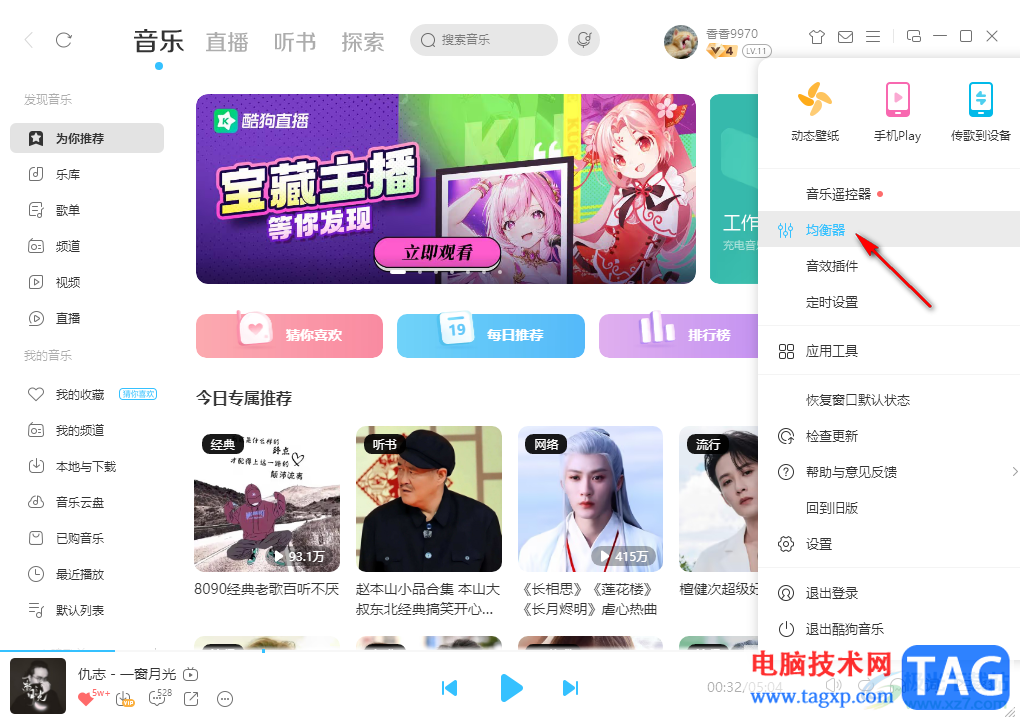The image size is (1020, 720).
Task: Skip to the next track
Action: 570,687
